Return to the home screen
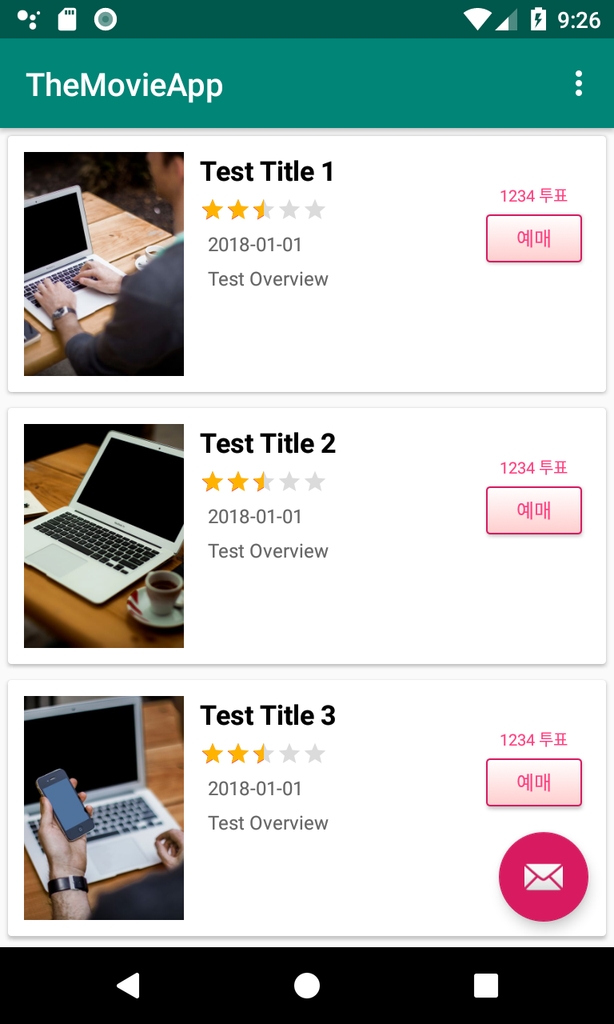This screenshot has width=614, height=1024. pos(307,986)
